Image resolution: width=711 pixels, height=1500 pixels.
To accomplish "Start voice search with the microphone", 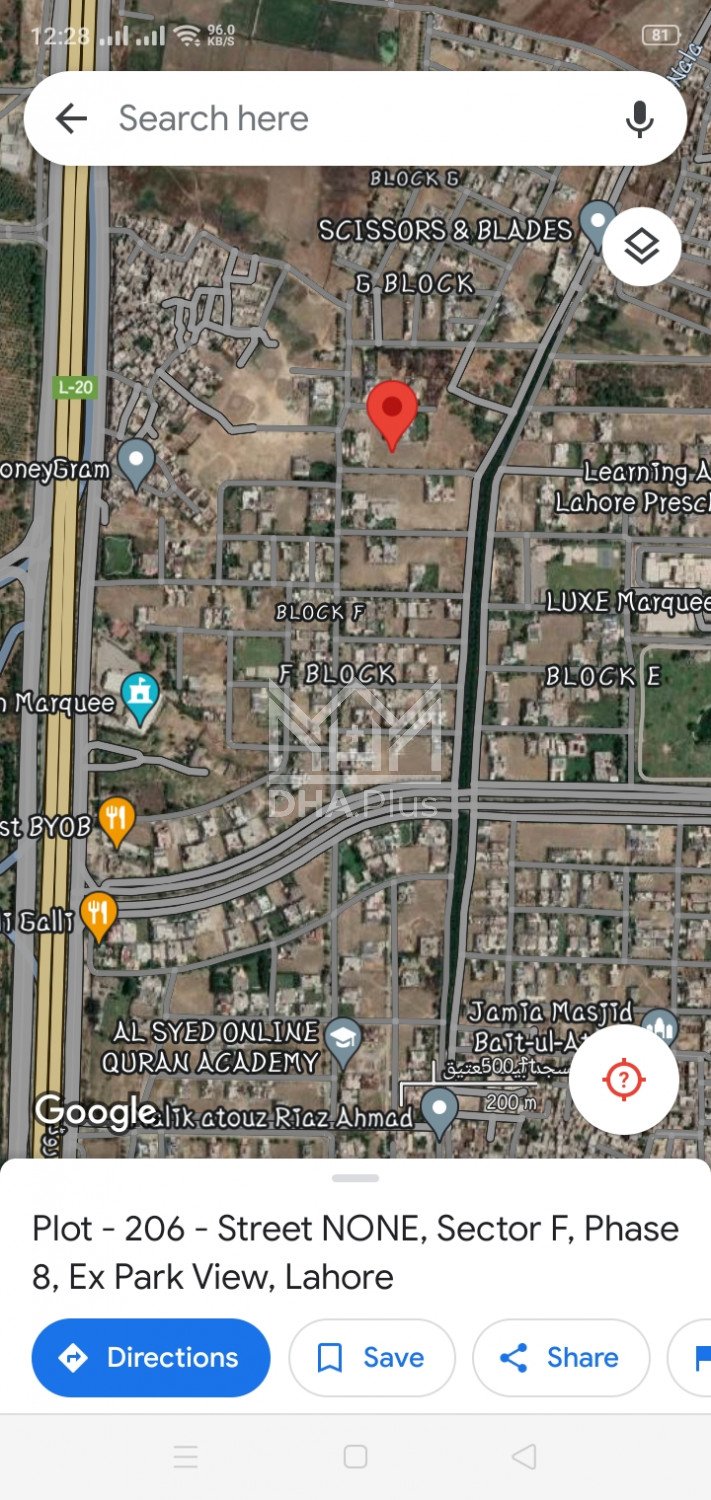I will click(639, 119).
